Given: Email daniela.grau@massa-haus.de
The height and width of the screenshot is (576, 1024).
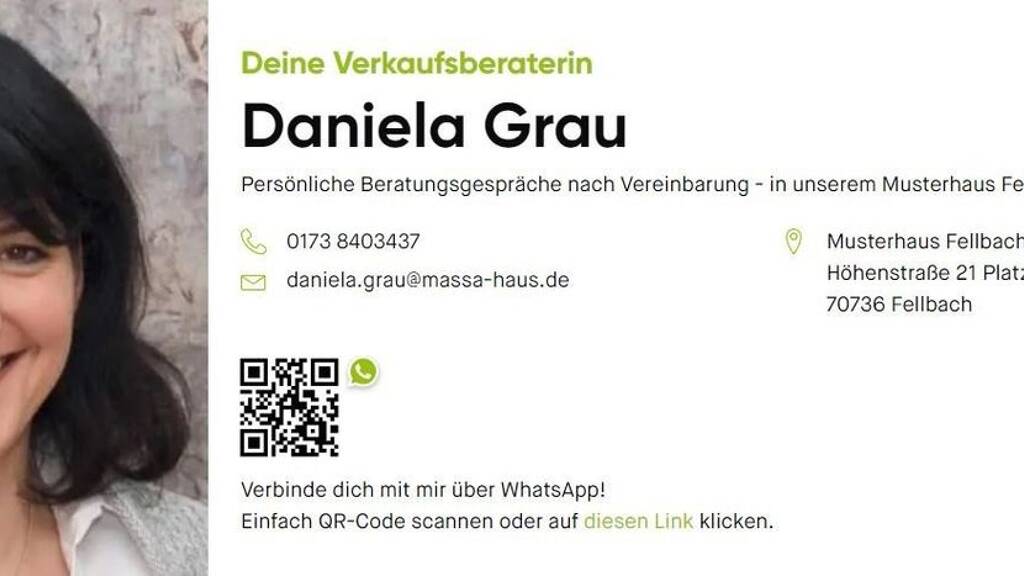Looking at the screenshot, I should 427,281.
